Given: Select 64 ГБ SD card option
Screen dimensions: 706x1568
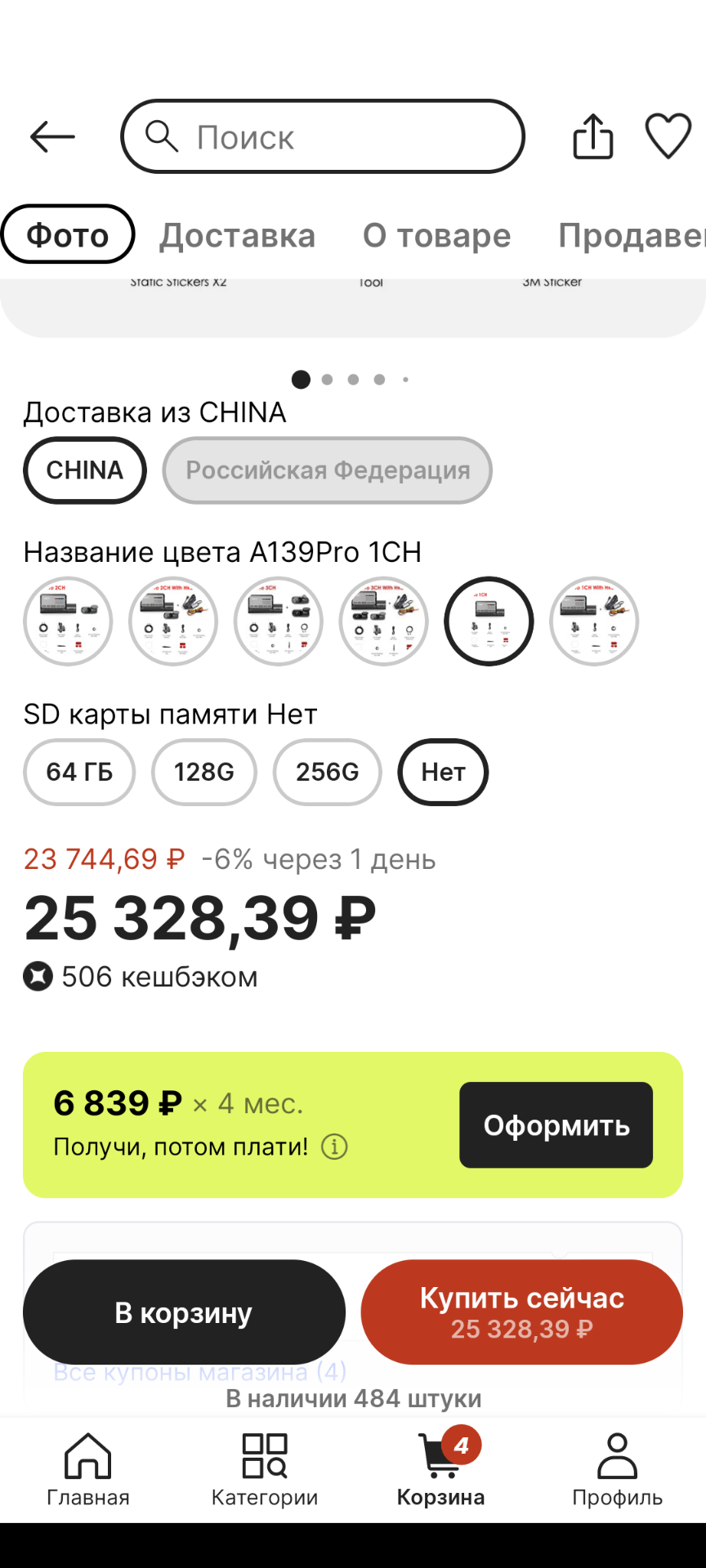Looking at the screenshot, I should tap(79, 772).
